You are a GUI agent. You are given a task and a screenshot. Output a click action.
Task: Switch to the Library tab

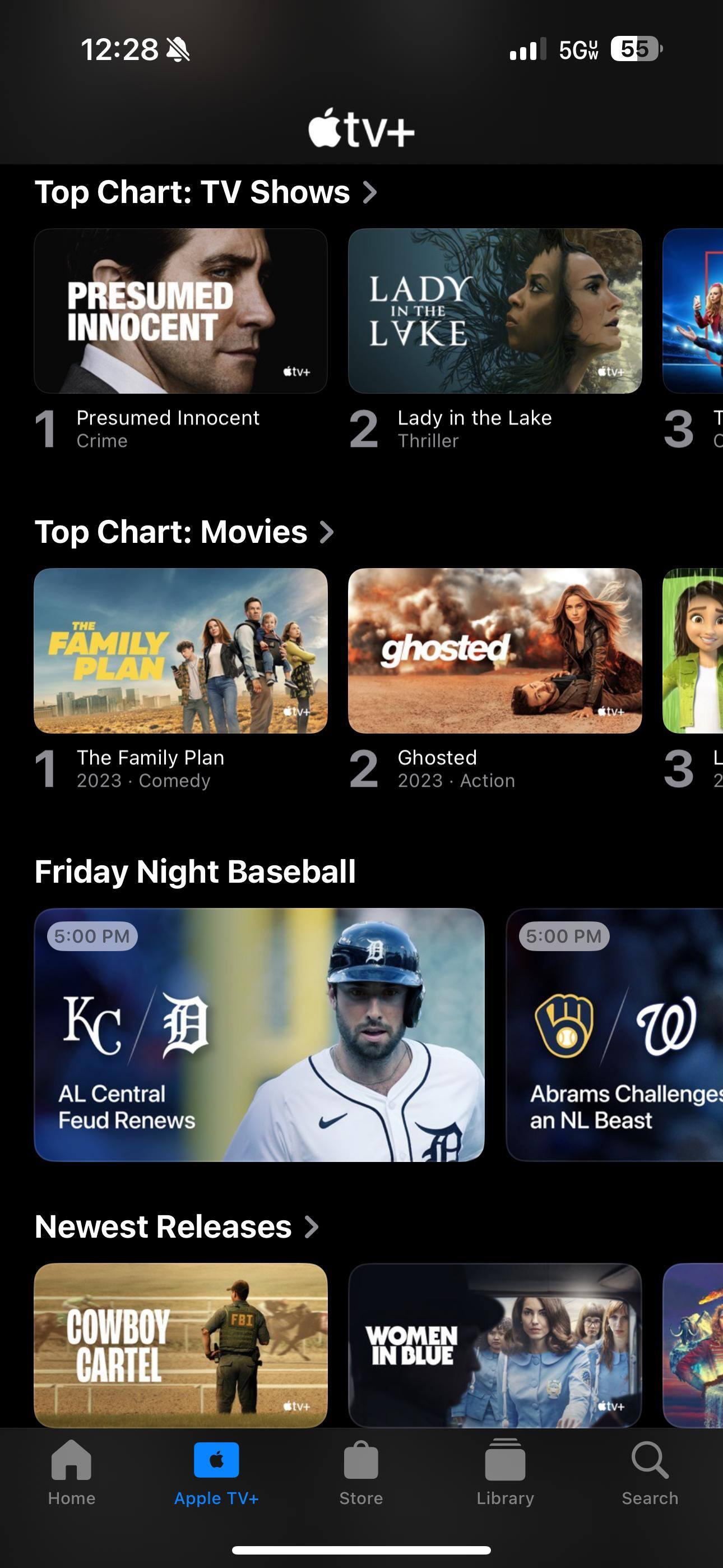point(505,1472)
